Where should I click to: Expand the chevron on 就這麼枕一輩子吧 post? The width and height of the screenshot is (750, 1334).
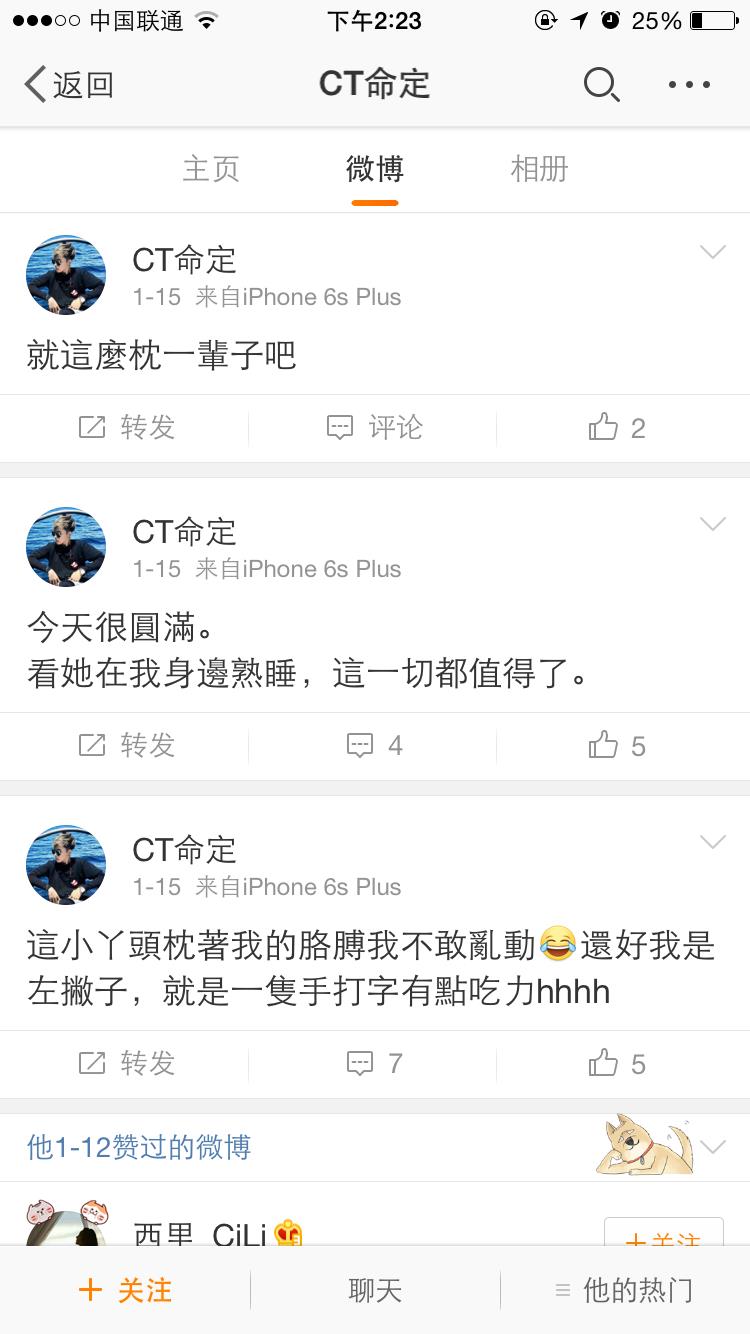[712, 253]
